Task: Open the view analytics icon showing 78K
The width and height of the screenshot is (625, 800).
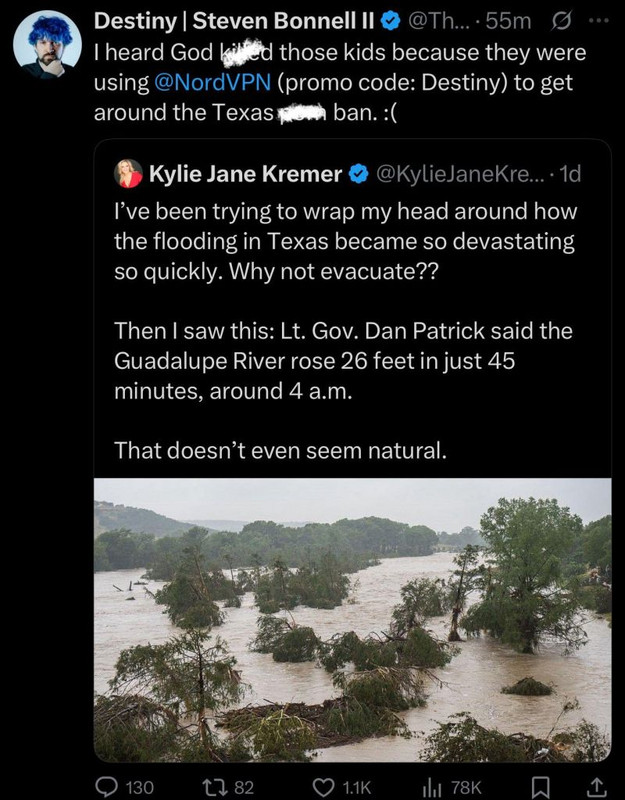Action: 452,786
